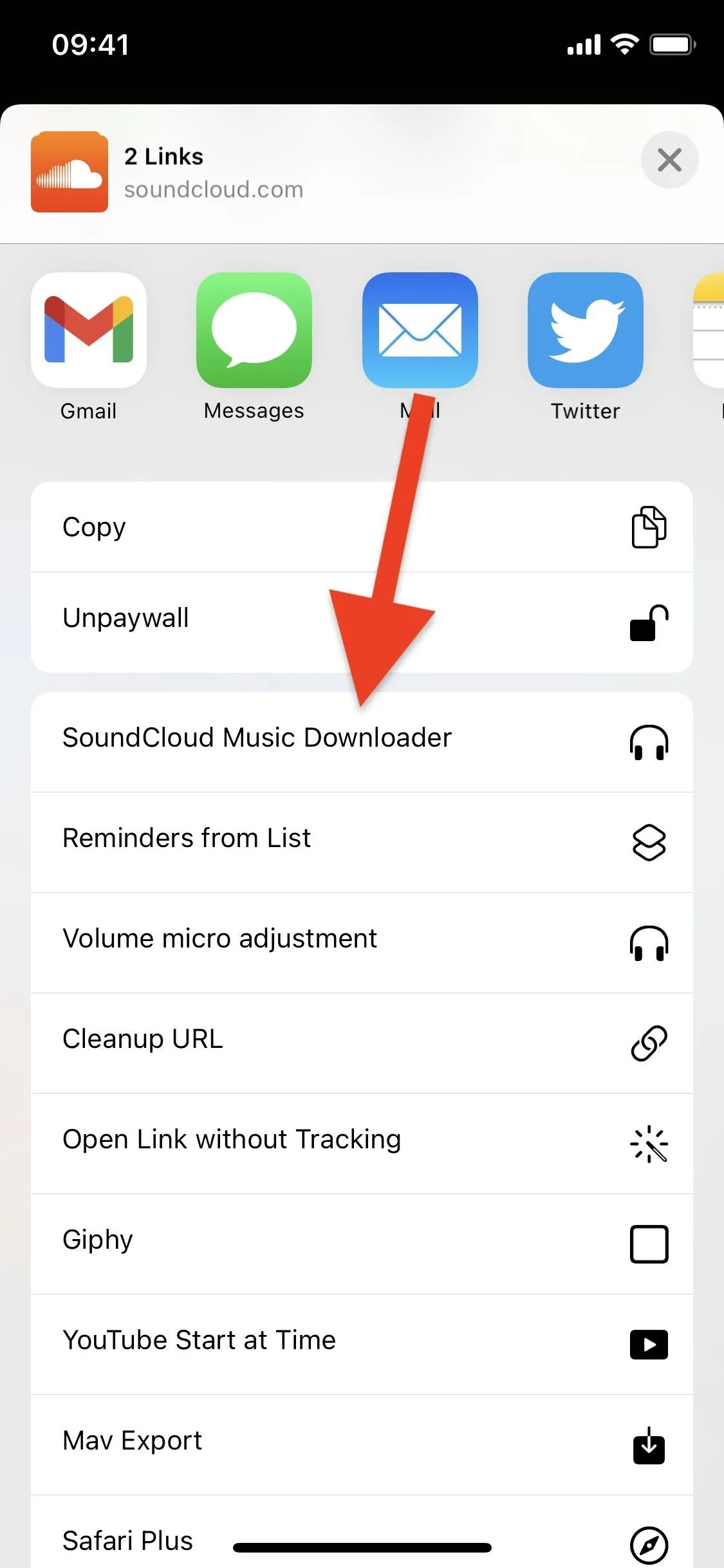Tap the Mav Export shortcut
The height and width of the screenshot is (1568, 724).
pyautogui.click(x=362, y=1444)
